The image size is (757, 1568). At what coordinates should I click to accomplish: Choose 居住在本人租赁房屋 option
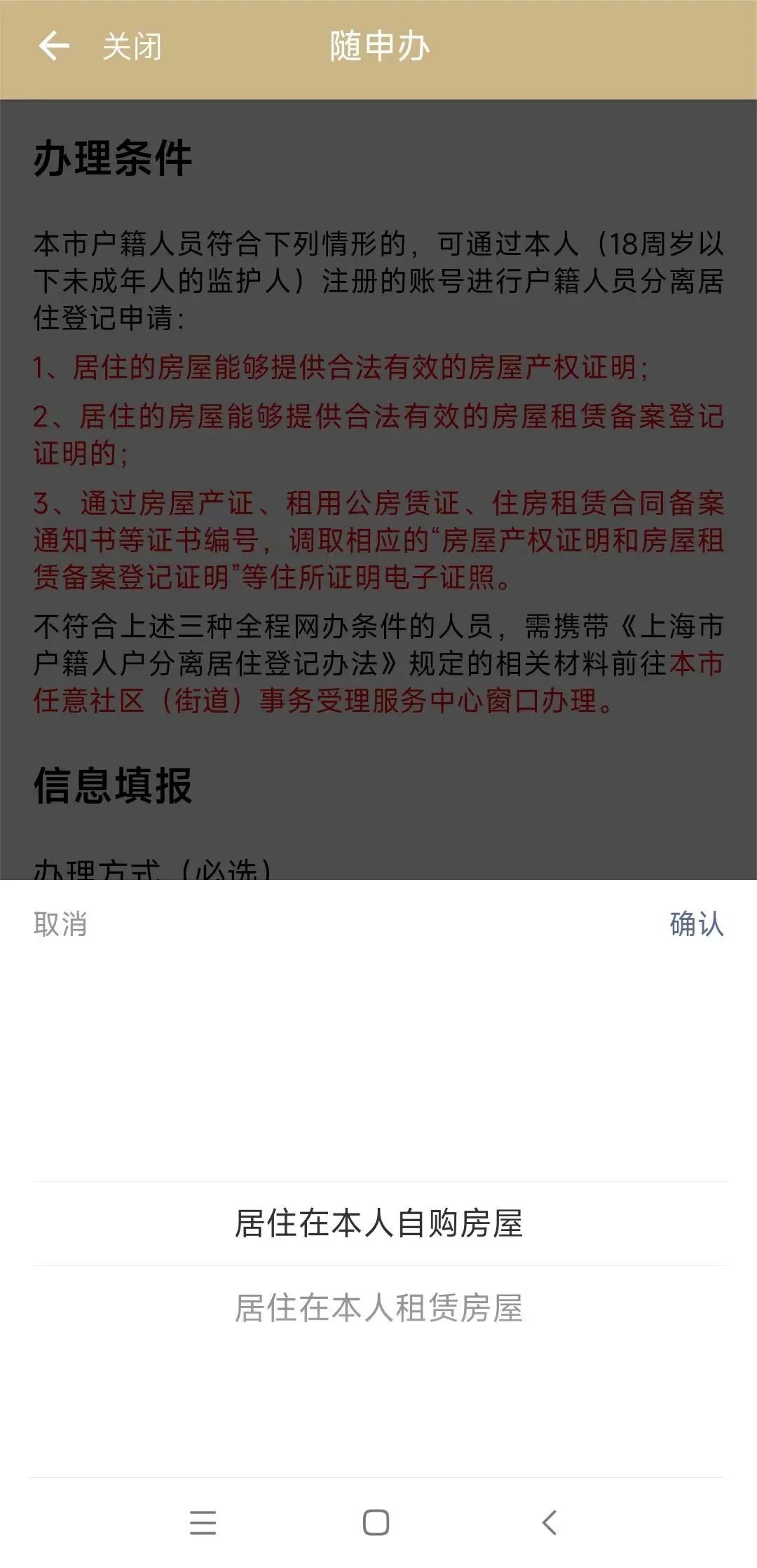(378, 1308)
